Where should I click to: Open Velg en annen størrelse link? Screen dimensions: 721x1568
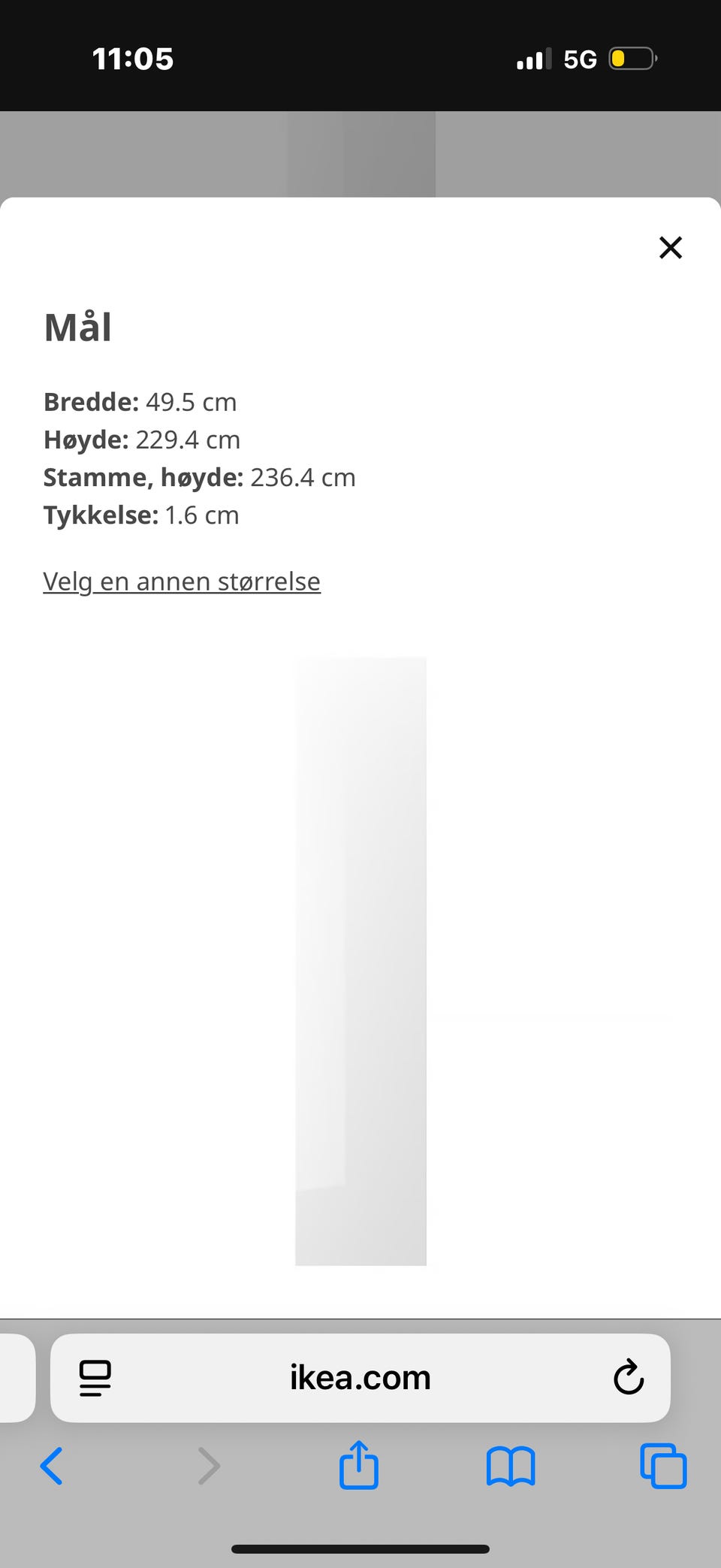181,581
